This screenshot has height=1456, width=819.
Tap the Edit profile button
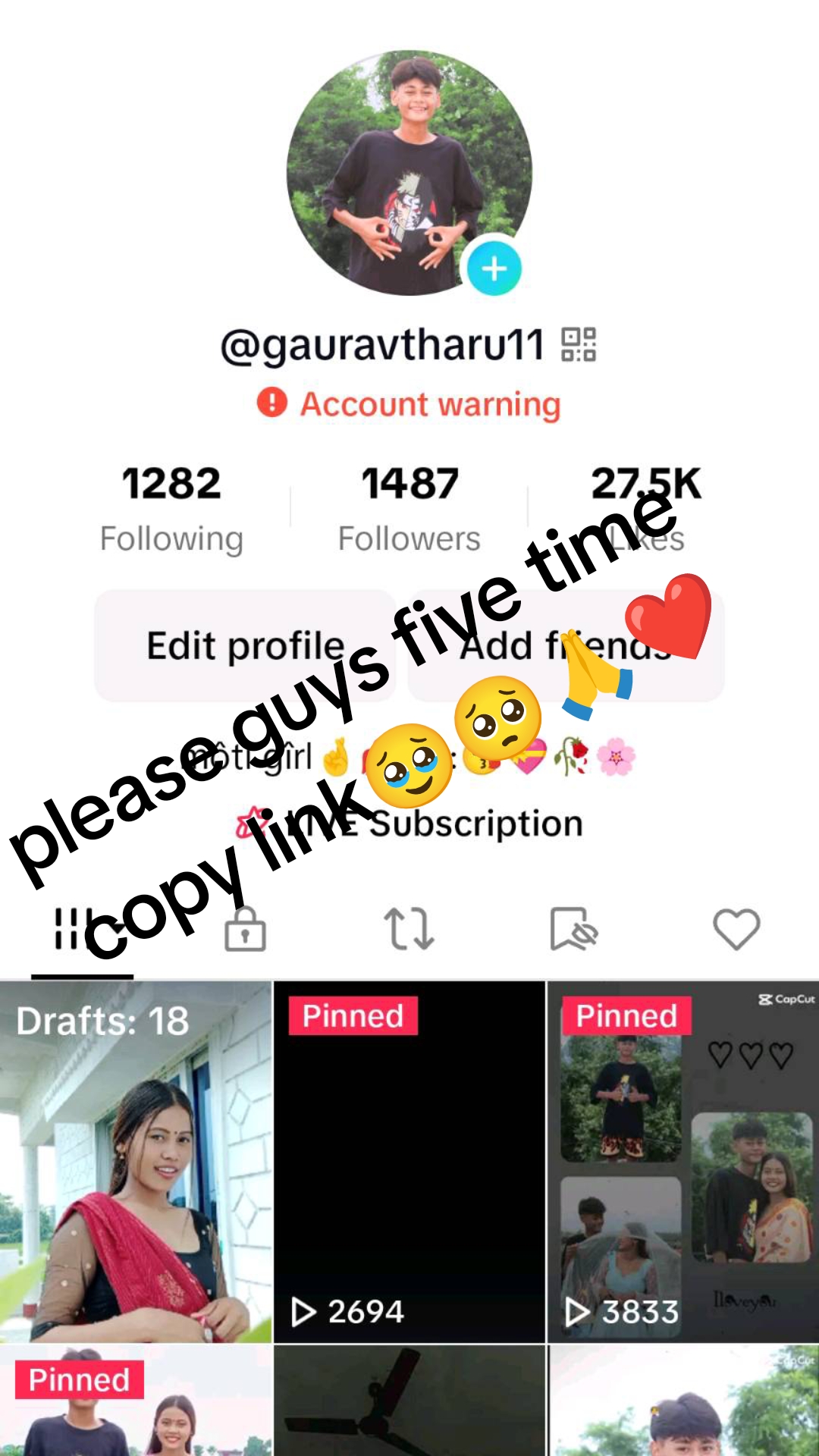[245, 645]
